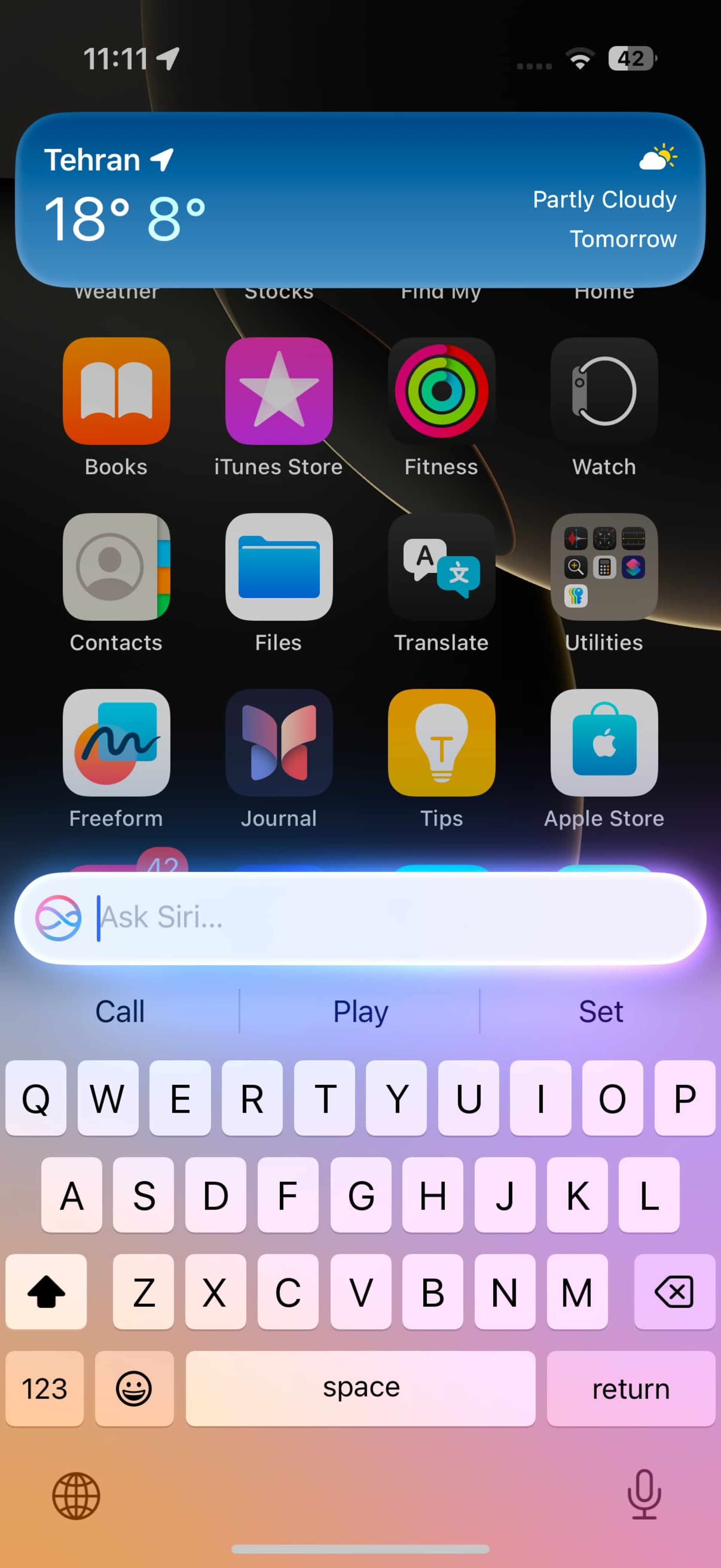Choose the Play suggestion
The height and width of the screenshot is (1568, 721).
(360, 1012)
